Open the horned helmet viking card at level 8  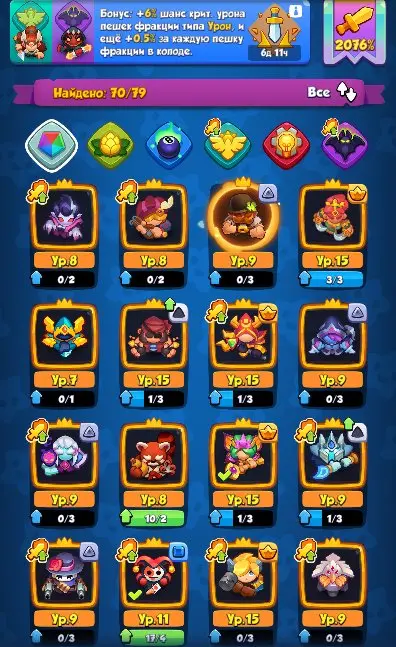pyautogui.click(x=153, y=234)
